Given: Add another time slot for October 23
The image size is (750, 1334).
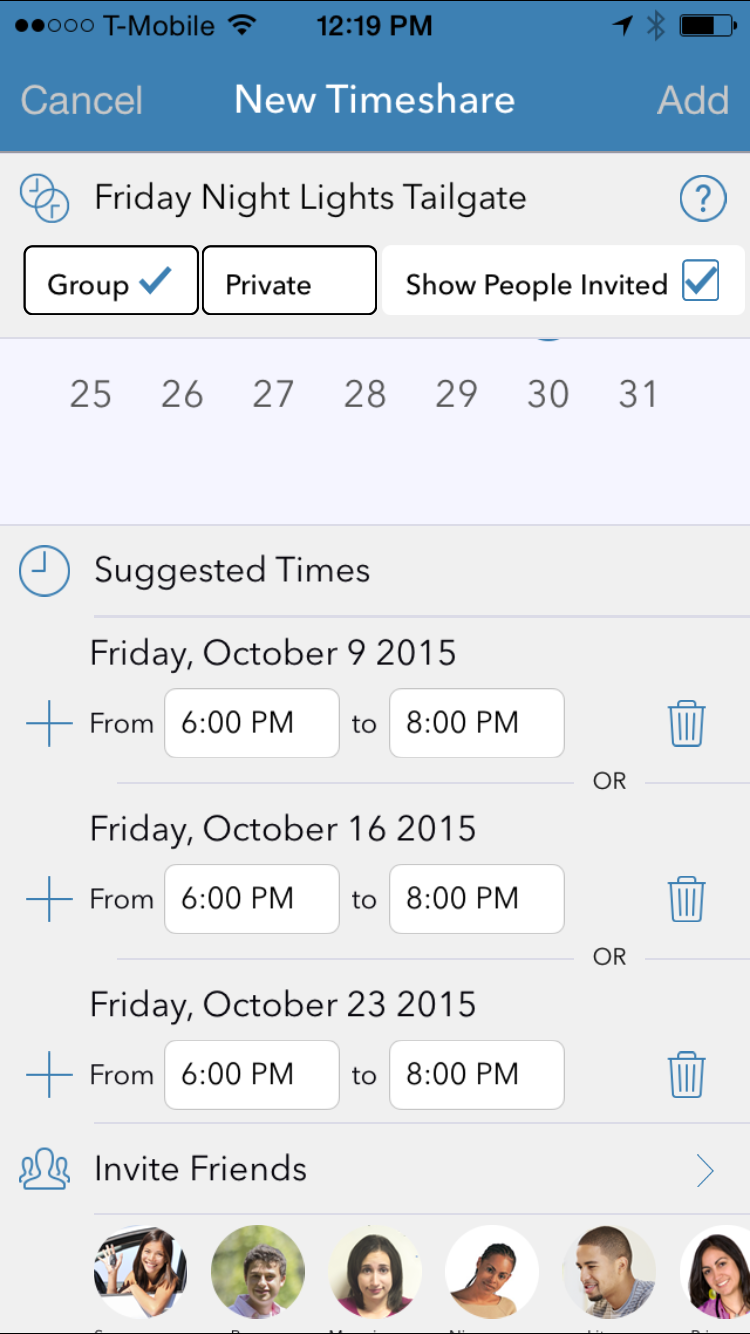Looking at the screenshot, I should pyautogui.click(x=49, y=1075).
